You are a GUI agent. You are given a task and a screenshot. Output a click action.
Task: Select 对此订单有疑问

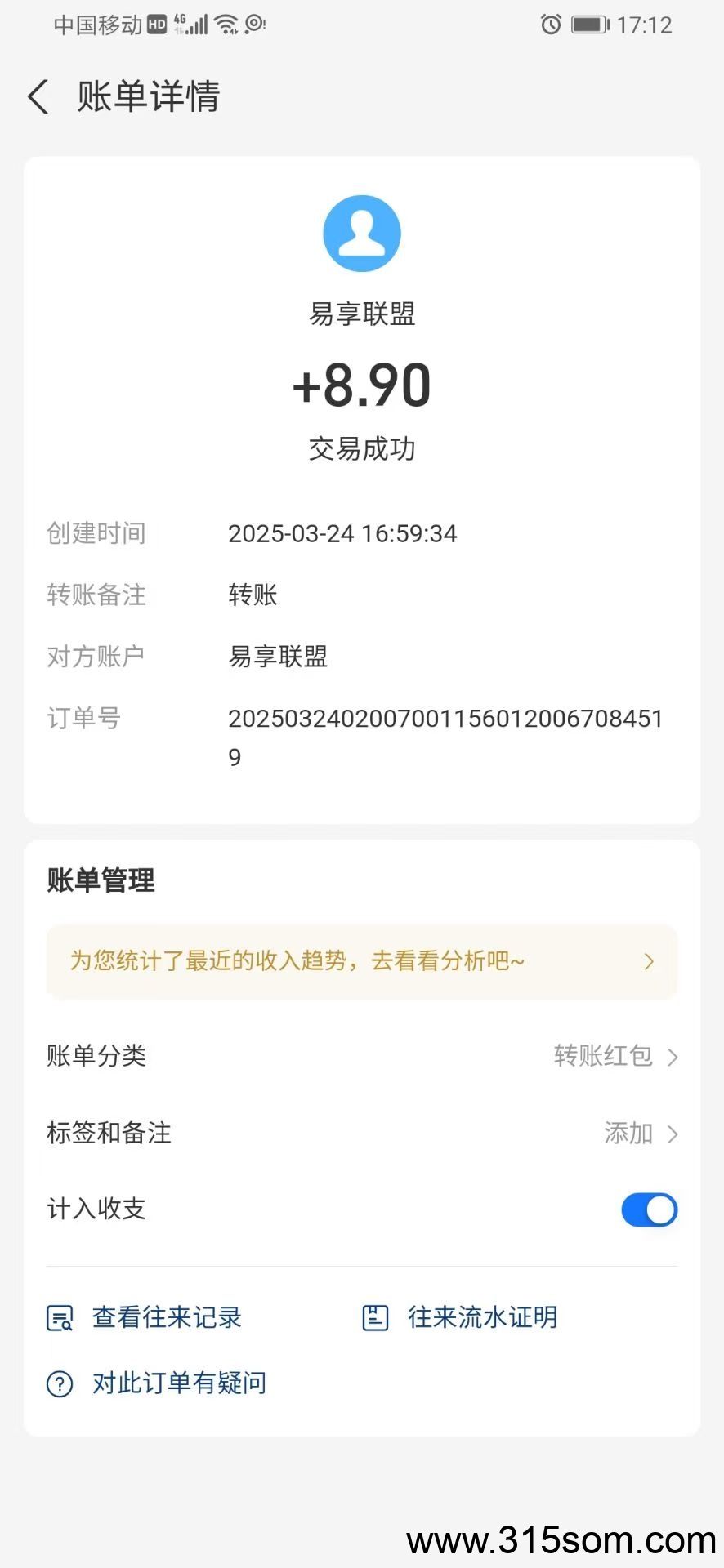[157, 1383]
